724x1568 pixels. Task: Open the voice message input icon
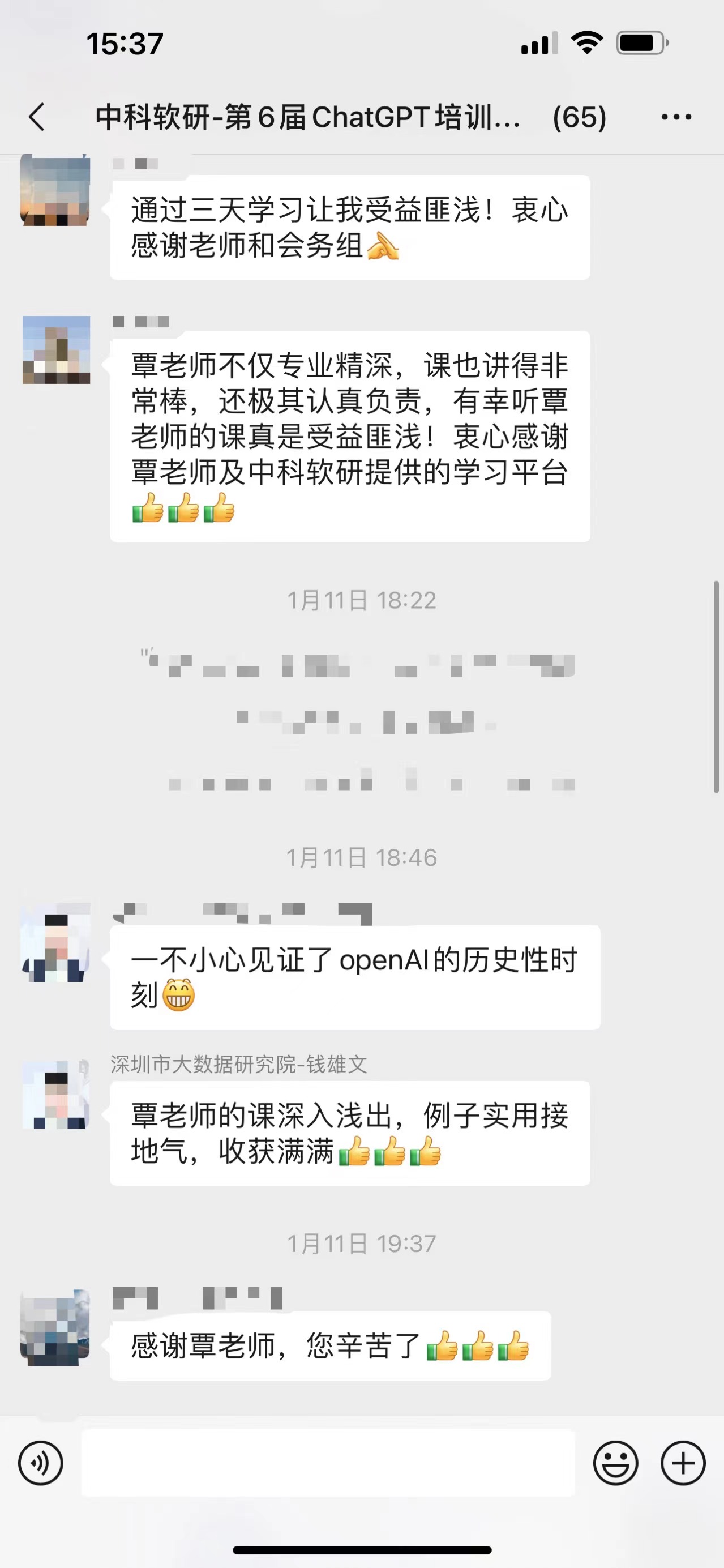pos(40,1463)
